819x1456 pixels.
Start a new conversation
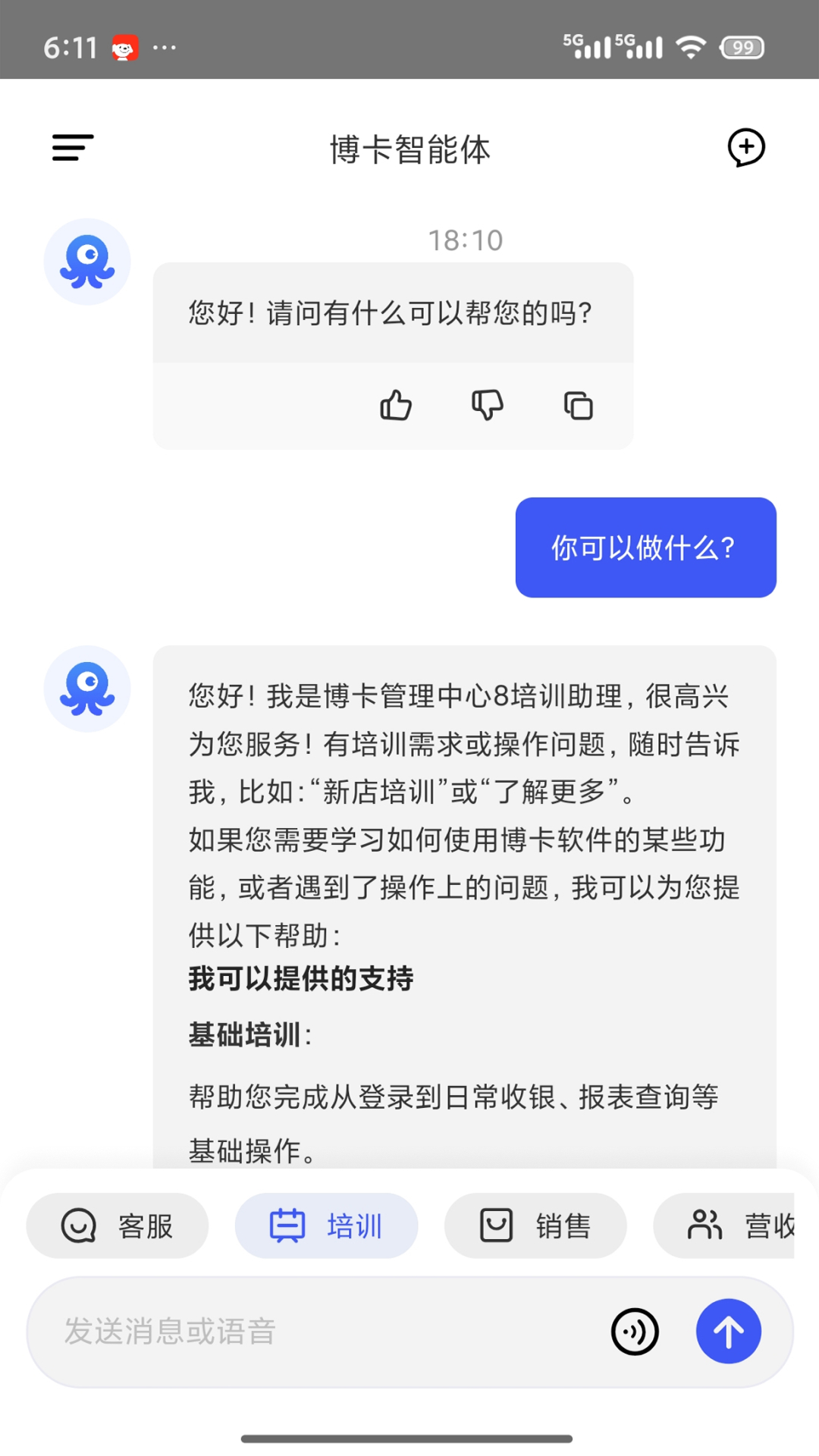tap(747, 148)
